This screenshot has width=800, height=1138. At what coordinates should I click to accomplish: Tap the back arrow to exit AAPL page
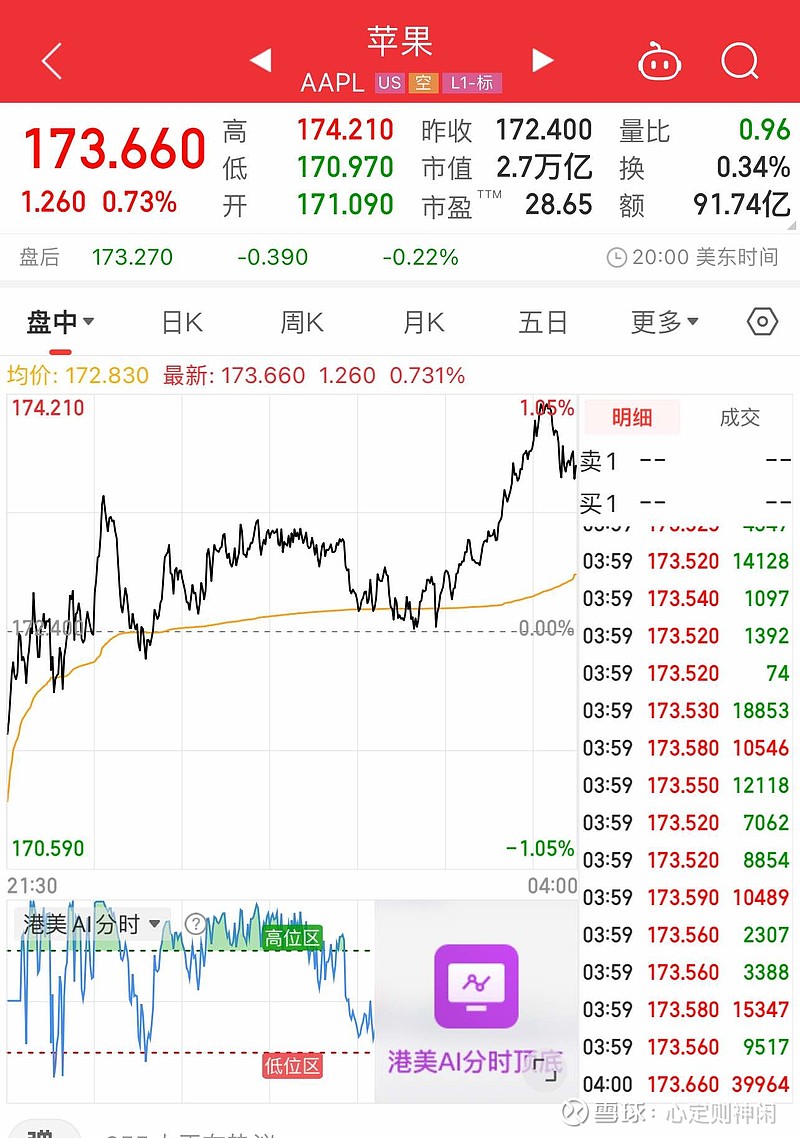pyautogui.click(x=51, y=61)
